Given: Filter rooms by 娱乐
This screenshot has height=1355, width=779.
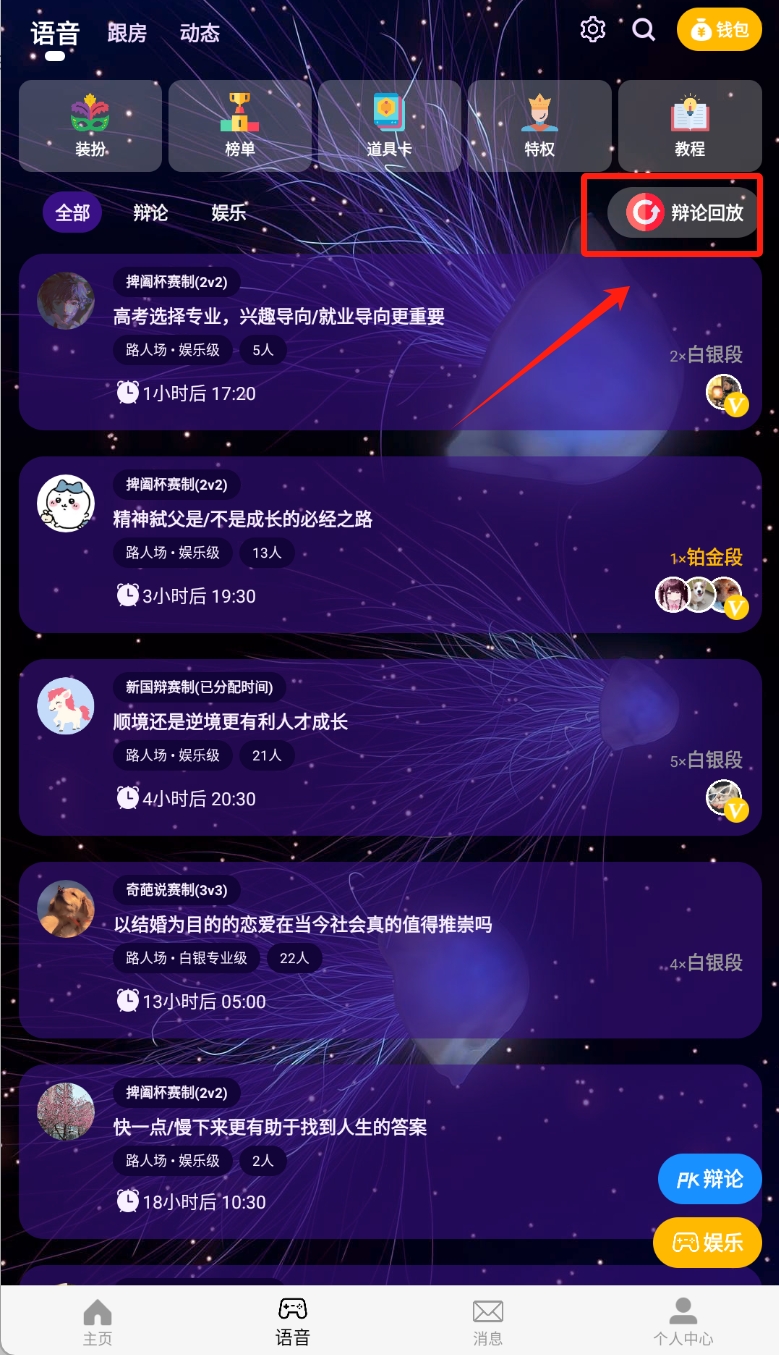Looking at the screenshot, I should click(228, 213).
